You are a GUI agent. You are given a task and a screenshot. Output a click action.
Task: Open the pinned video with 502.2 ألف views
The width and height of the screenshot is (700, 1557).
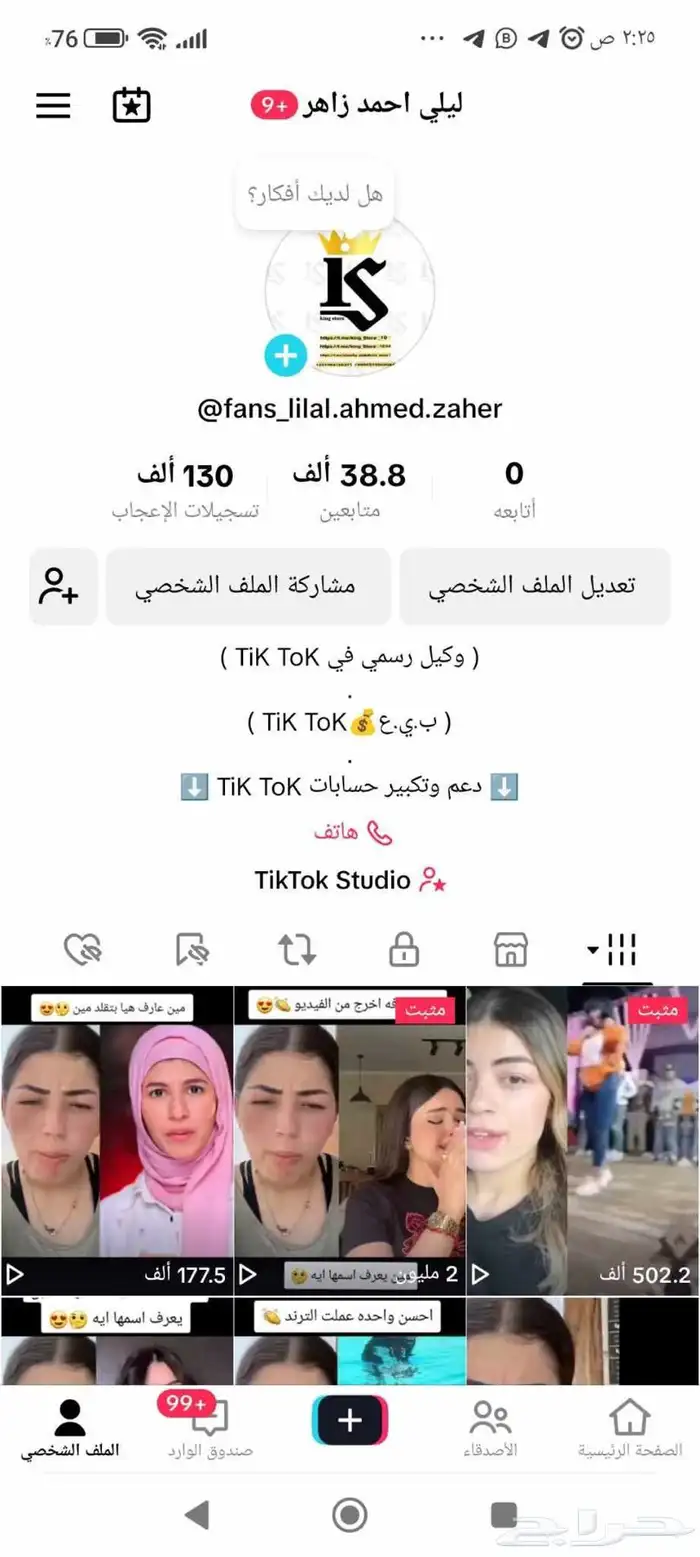(x=583, y=1140)
